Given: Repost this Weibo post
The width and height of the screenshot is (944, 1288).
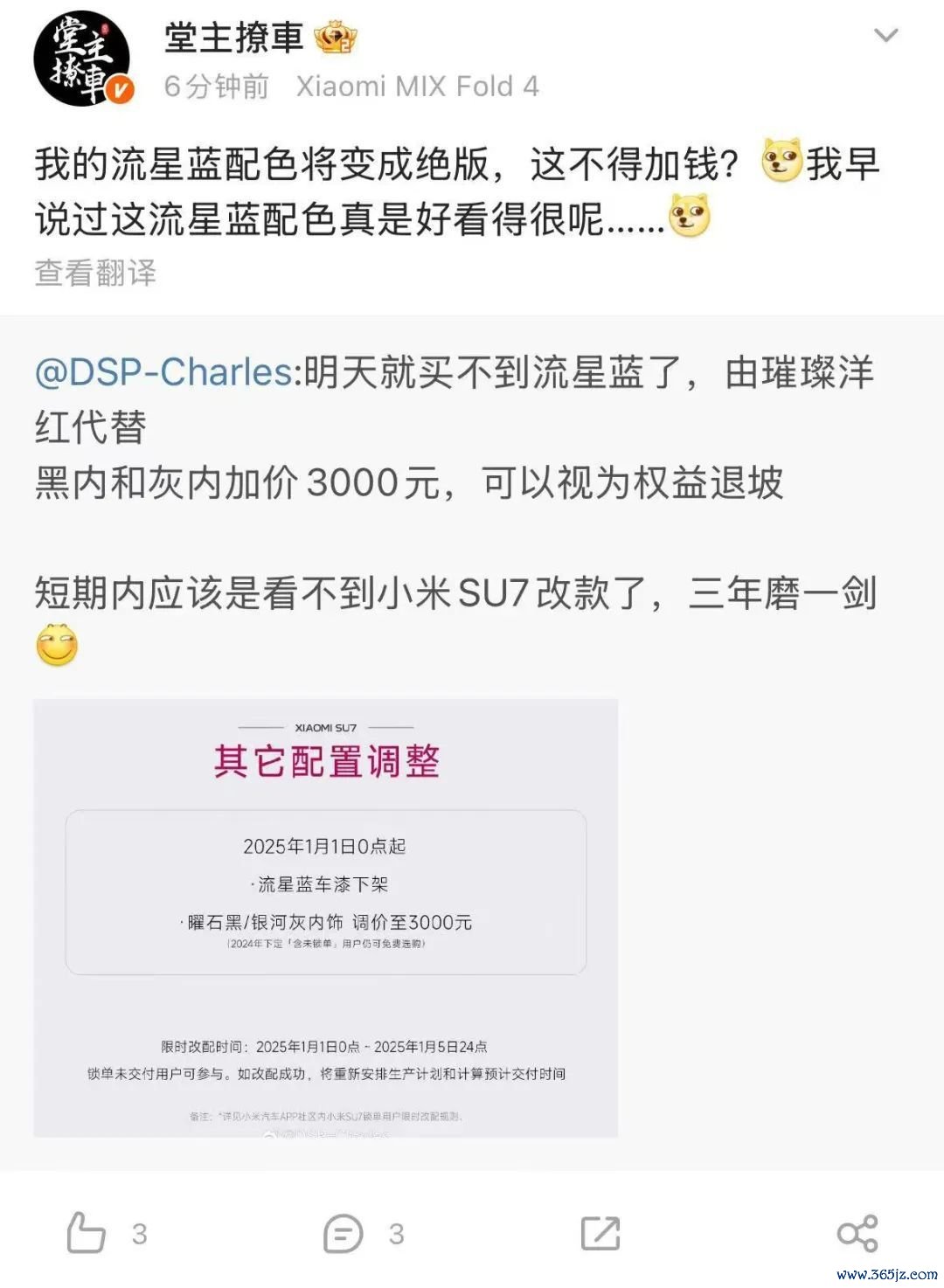Looking at the screenshot, I should (x=600, y=1233).
